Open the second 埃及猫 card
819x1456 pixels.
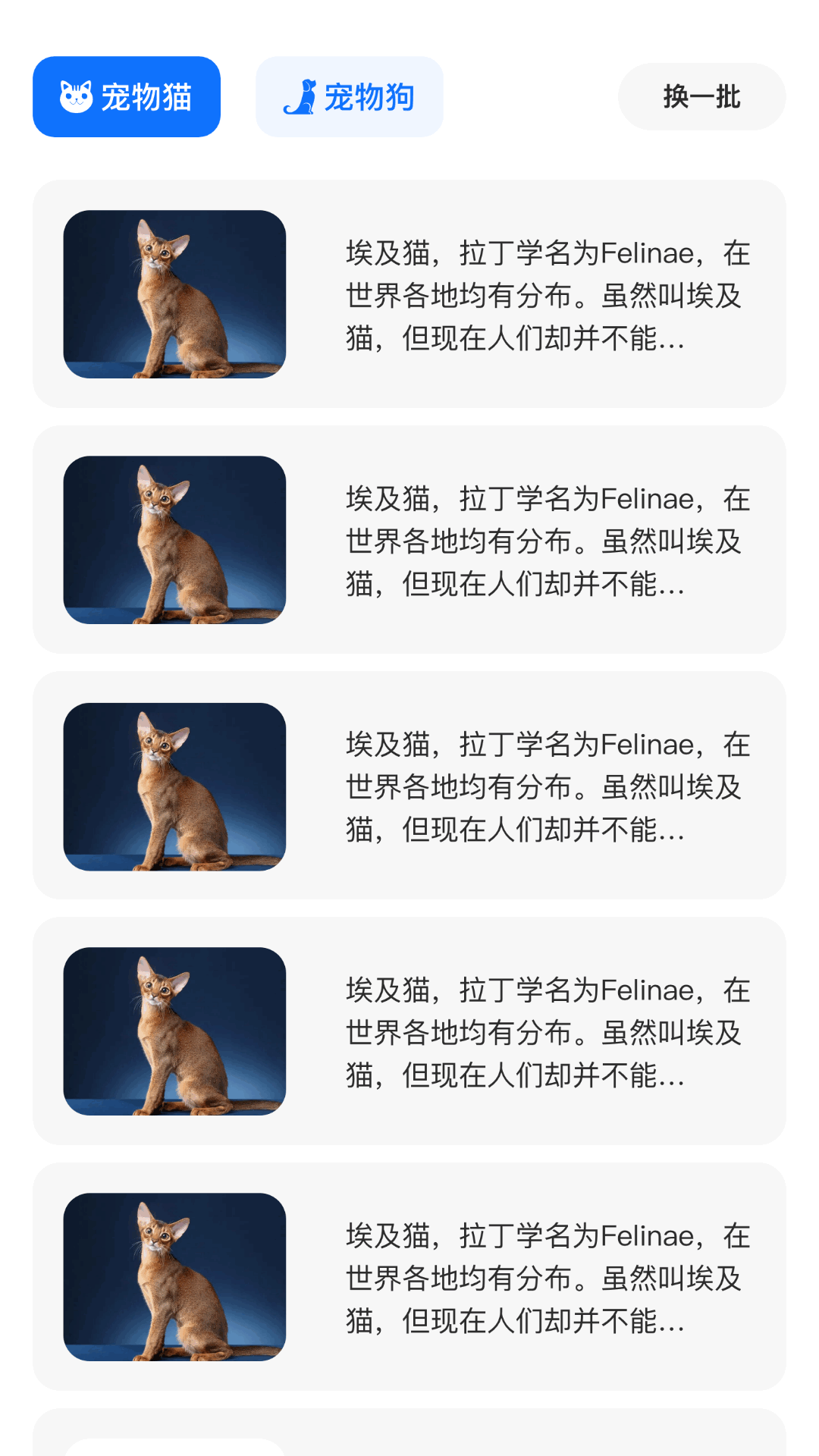click(x=409, y=540)
